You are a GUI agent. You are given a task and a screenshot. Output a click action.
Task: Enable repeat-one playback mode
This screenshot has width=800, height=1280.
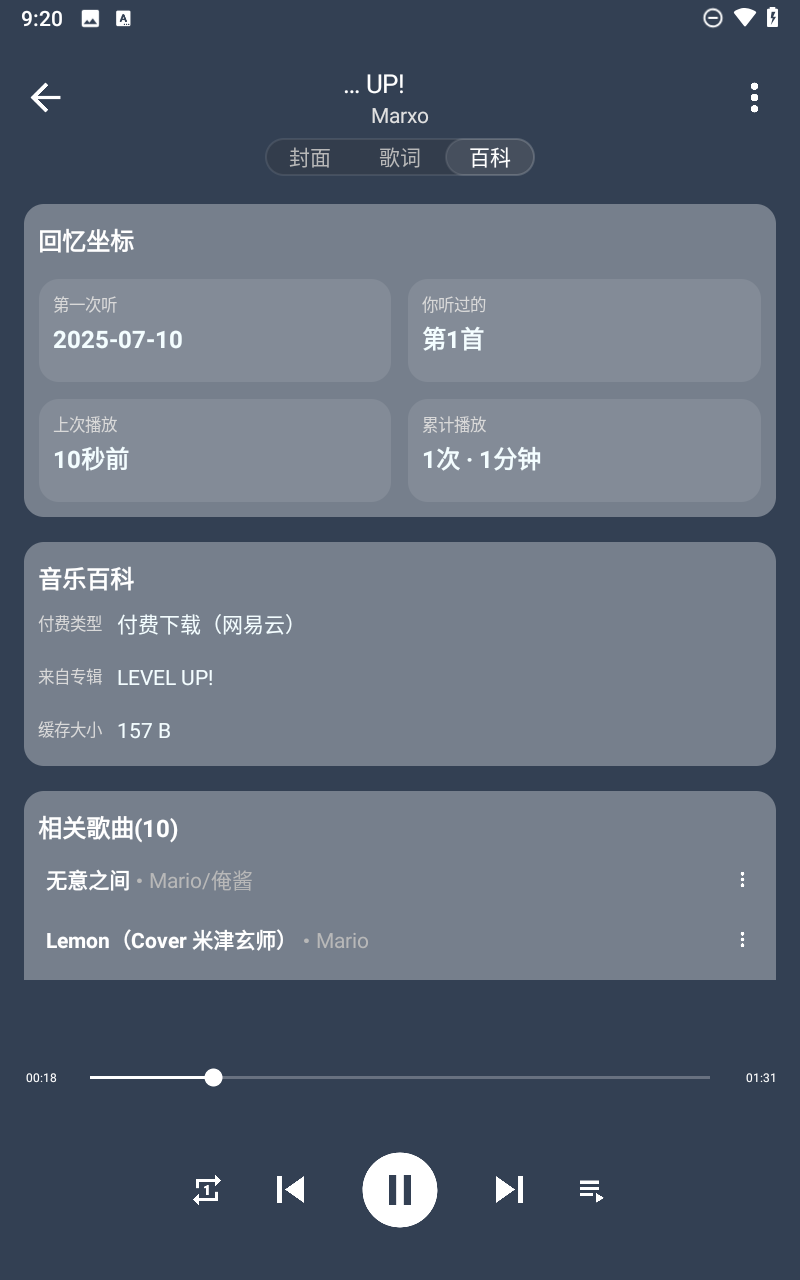(x=206, y=1190)
